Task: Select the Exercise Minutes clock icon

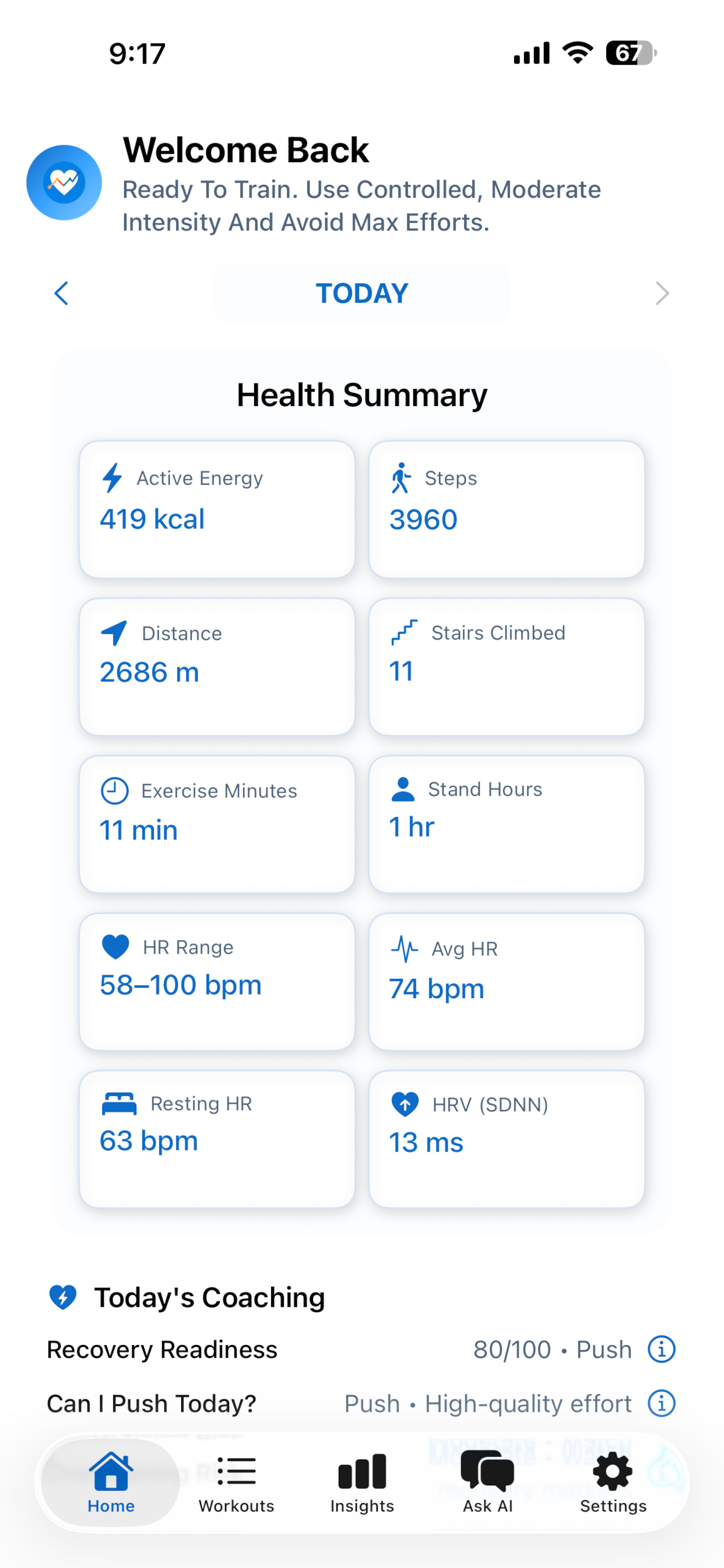Action: point(114,790)
